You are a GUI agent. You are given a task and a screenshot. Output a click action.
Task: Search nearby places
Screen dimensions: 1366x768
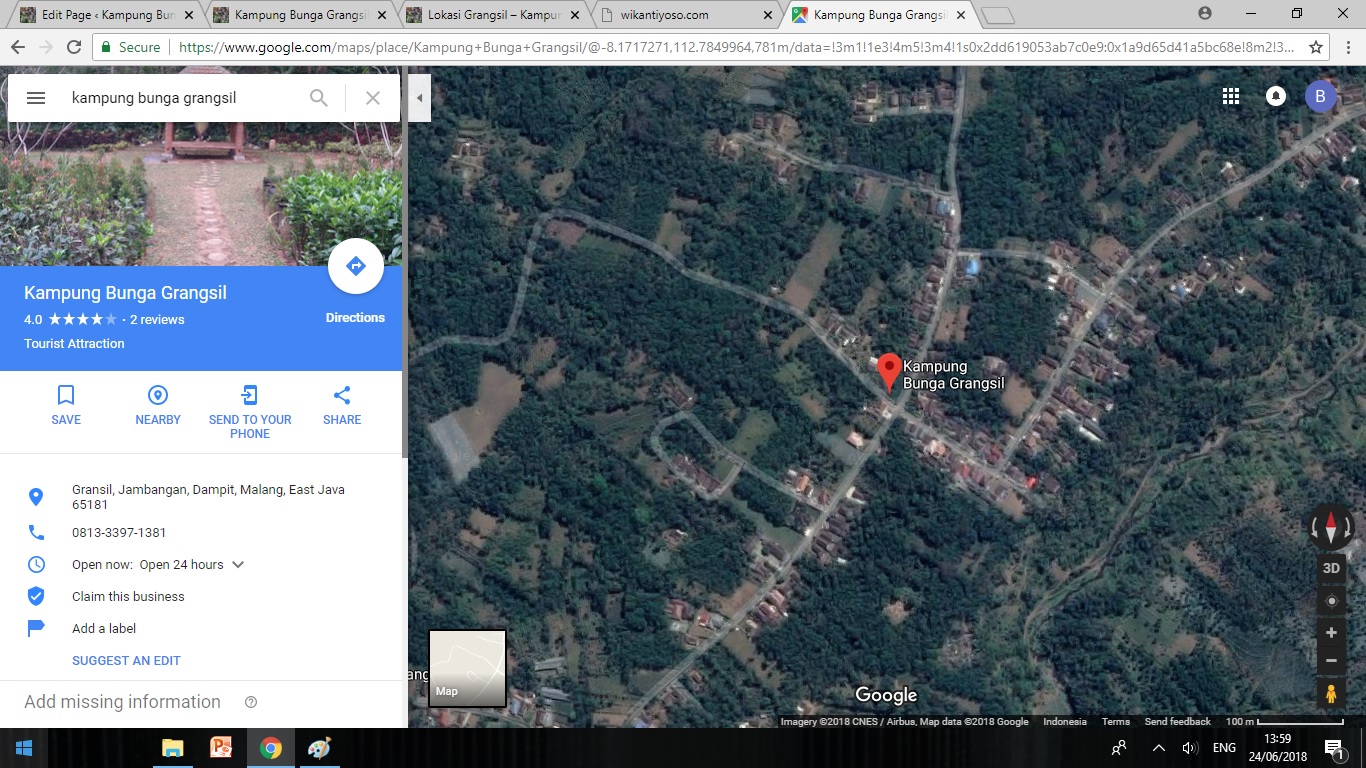[158, 405]
